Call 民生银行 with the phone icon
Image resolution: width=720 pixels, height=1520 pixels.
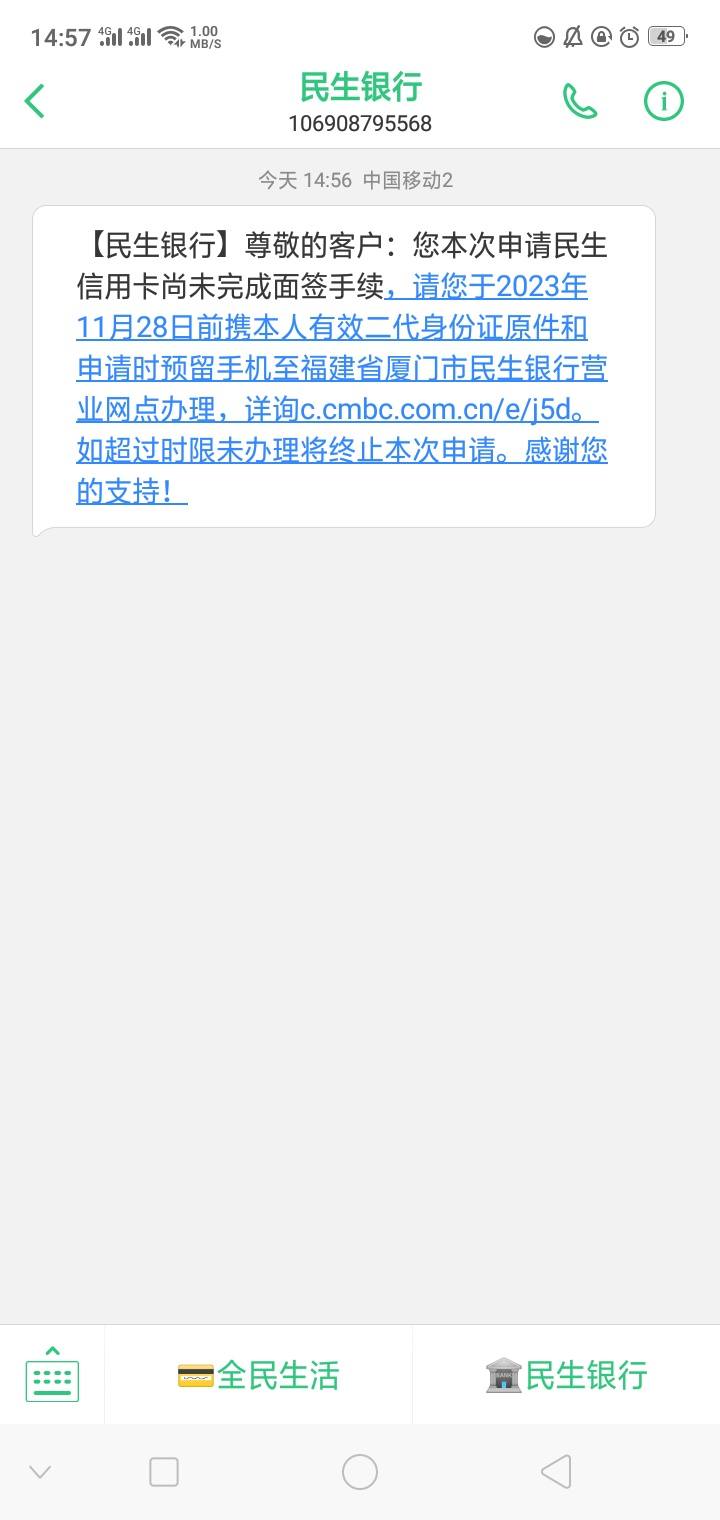[x=580, y=101]
